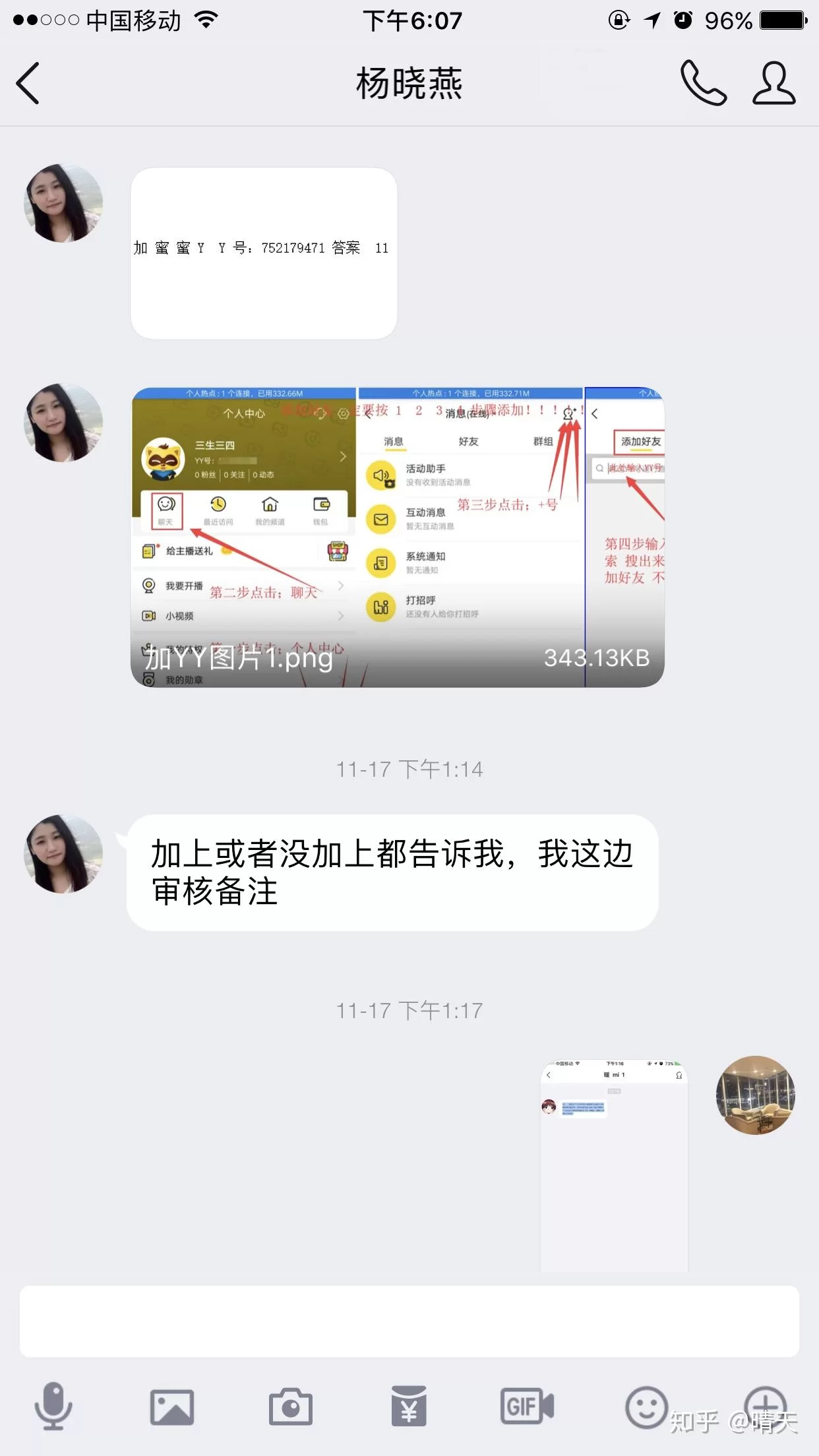Open the camera to take a photo
This screenshot has width=819, height=1456.
(x=290, y=1407)
